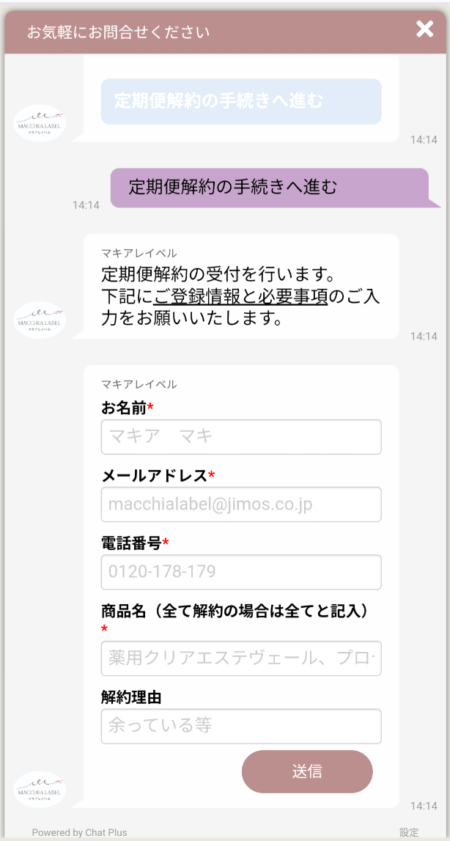450x841 pixels.
Task: Focus the 解約理由 field
Action: click(x=241, y=726)
